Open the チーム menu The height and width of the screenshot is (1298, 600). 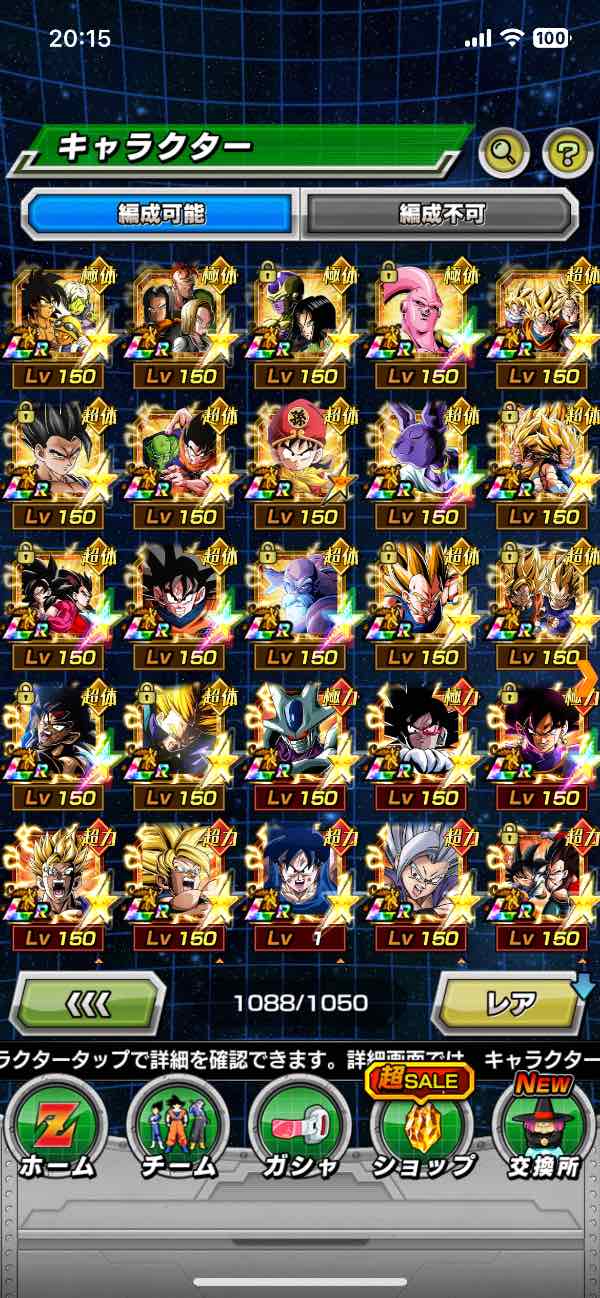[x=177, y=1129]
